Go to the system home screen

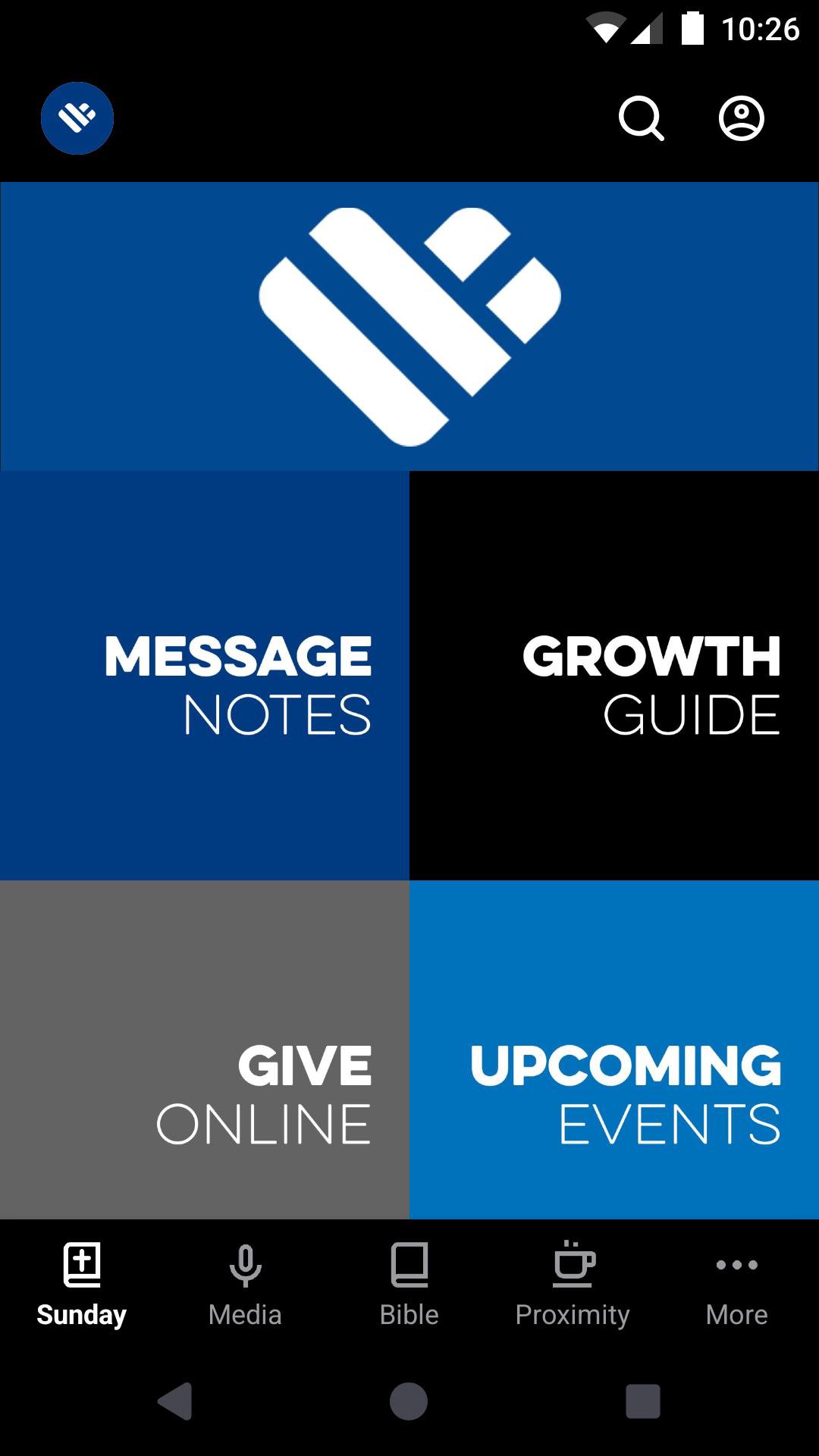(409, 1401)
